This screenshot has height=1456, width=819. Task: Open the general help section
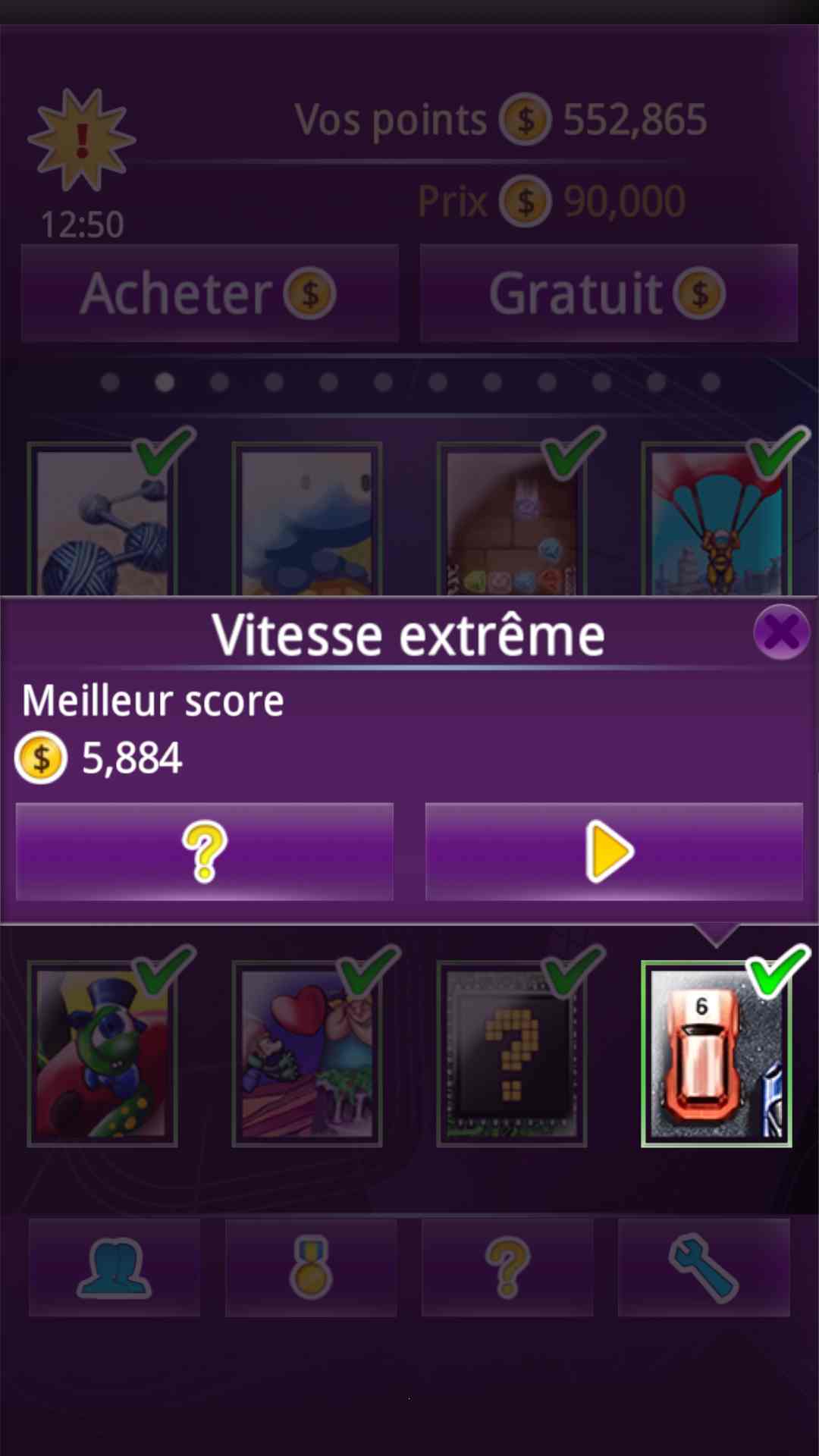click(x=507, y=1268)
